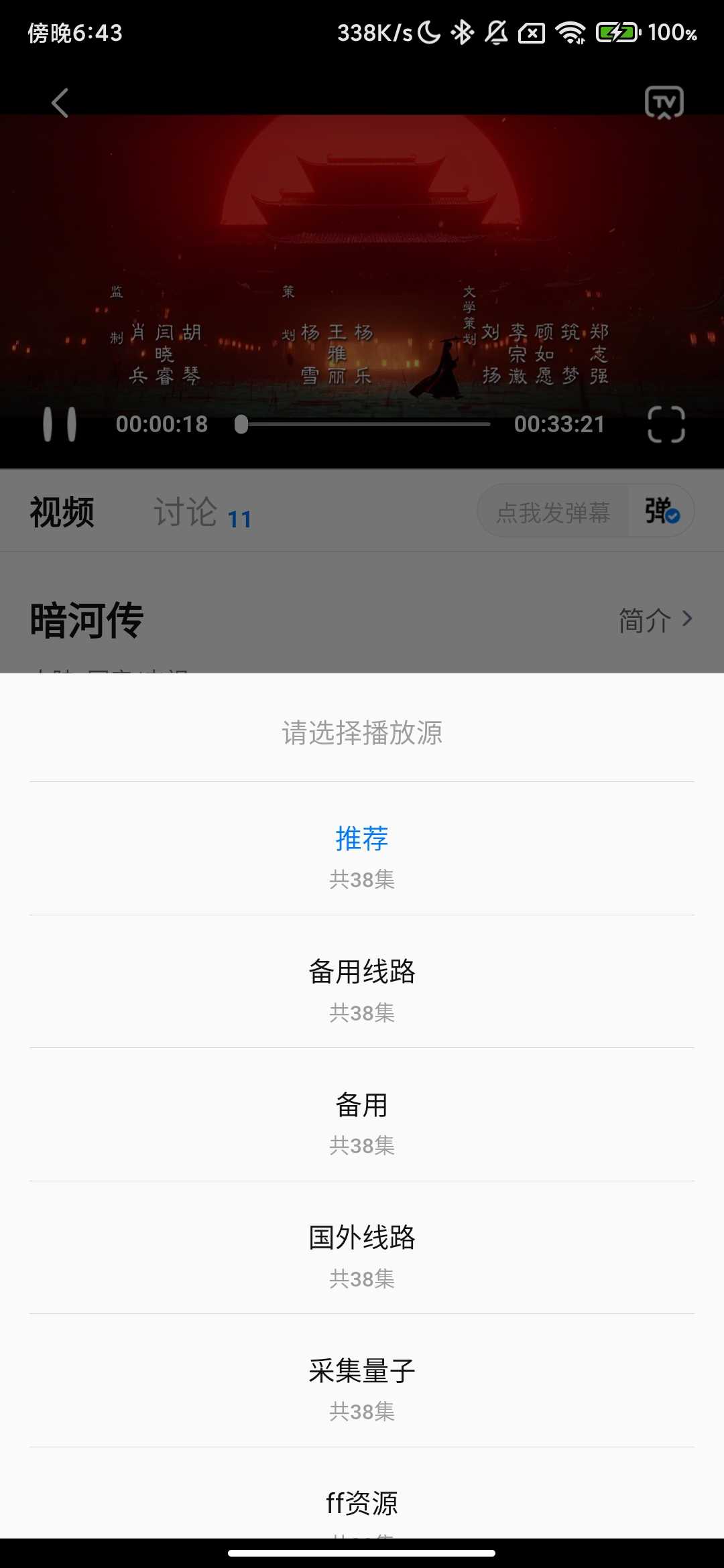Choose the 备用线路 source
Viewport: 724px width, 1568px height.
pos(362,982)
